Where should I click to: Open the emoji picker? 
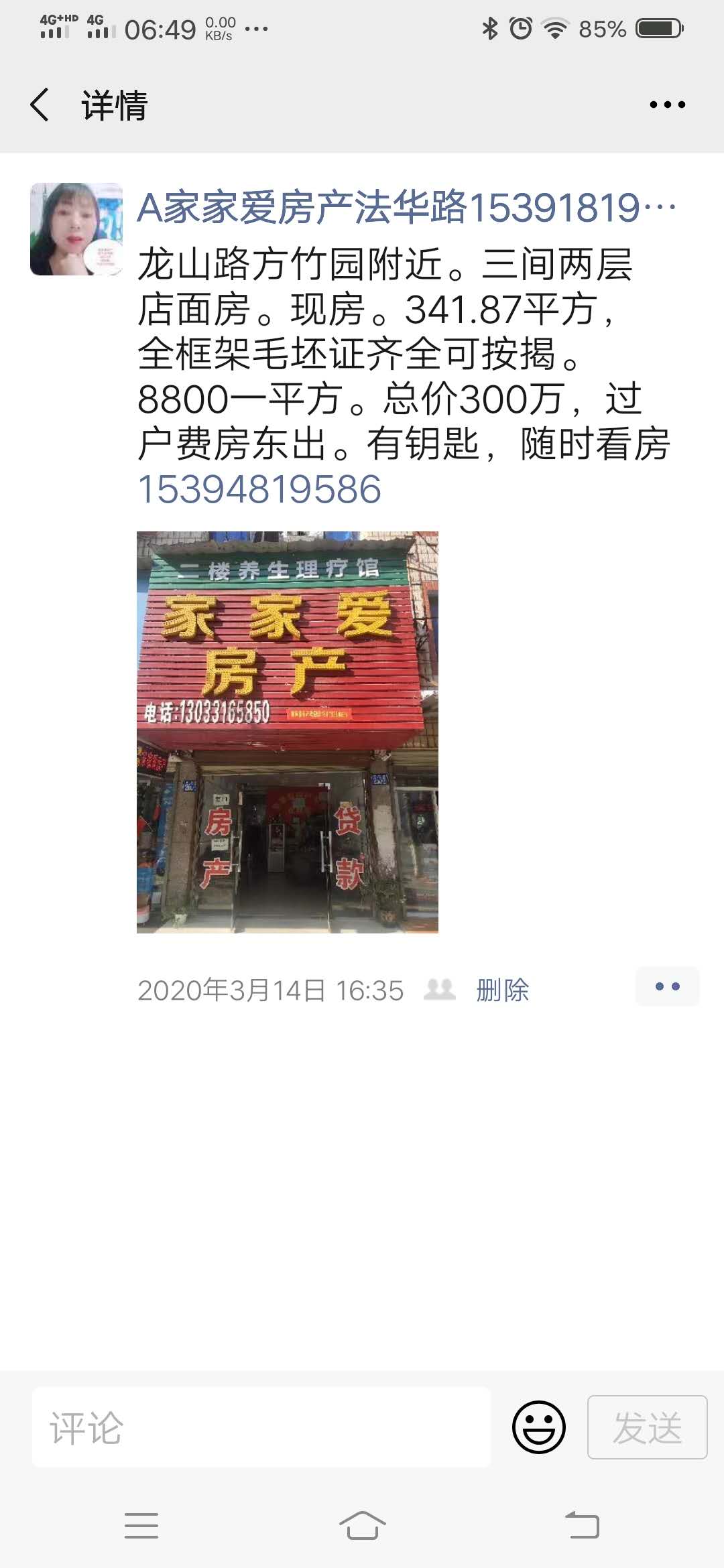coord(538,1427)
